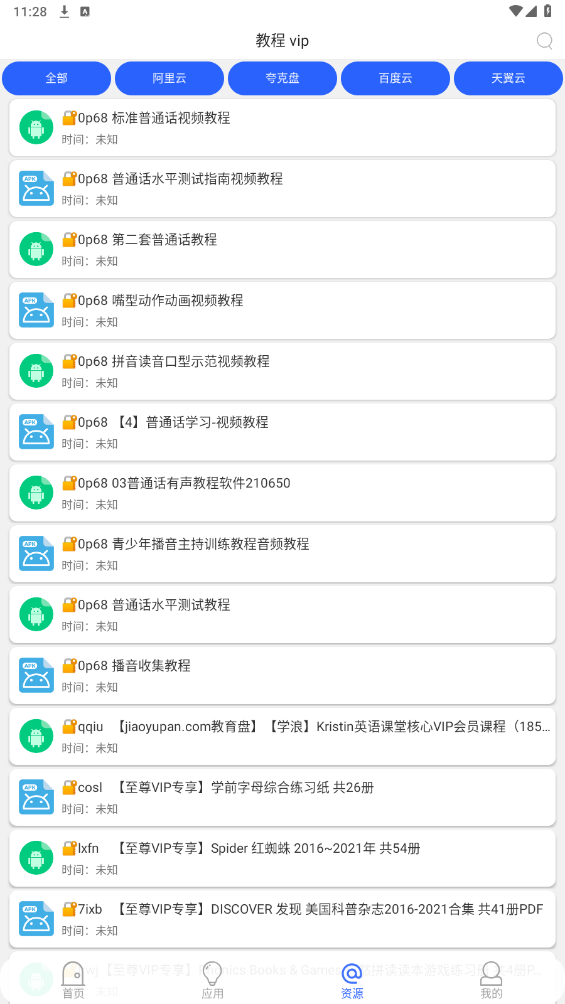Open 嘴型动作动画视频教程
The image size is (565, 1004).
pyautogui.click(x=282, y=310)
